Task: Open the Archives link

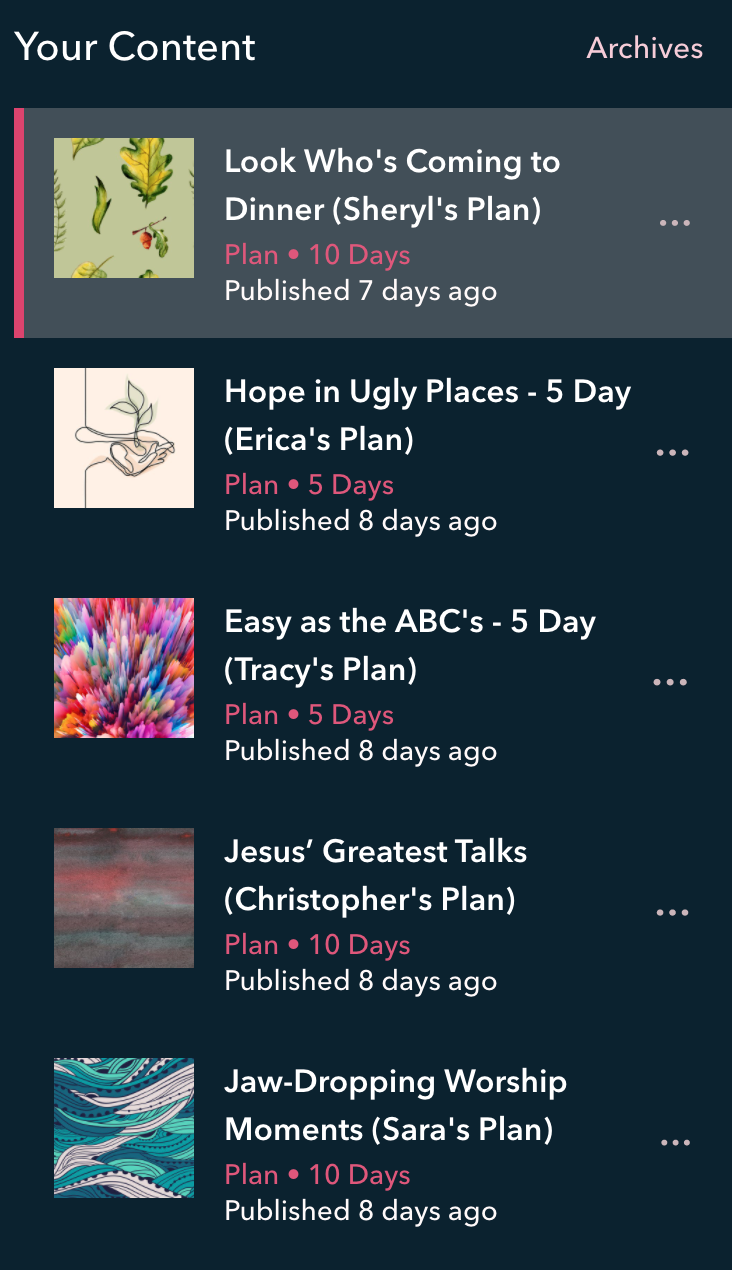Action: pos(644,48)
